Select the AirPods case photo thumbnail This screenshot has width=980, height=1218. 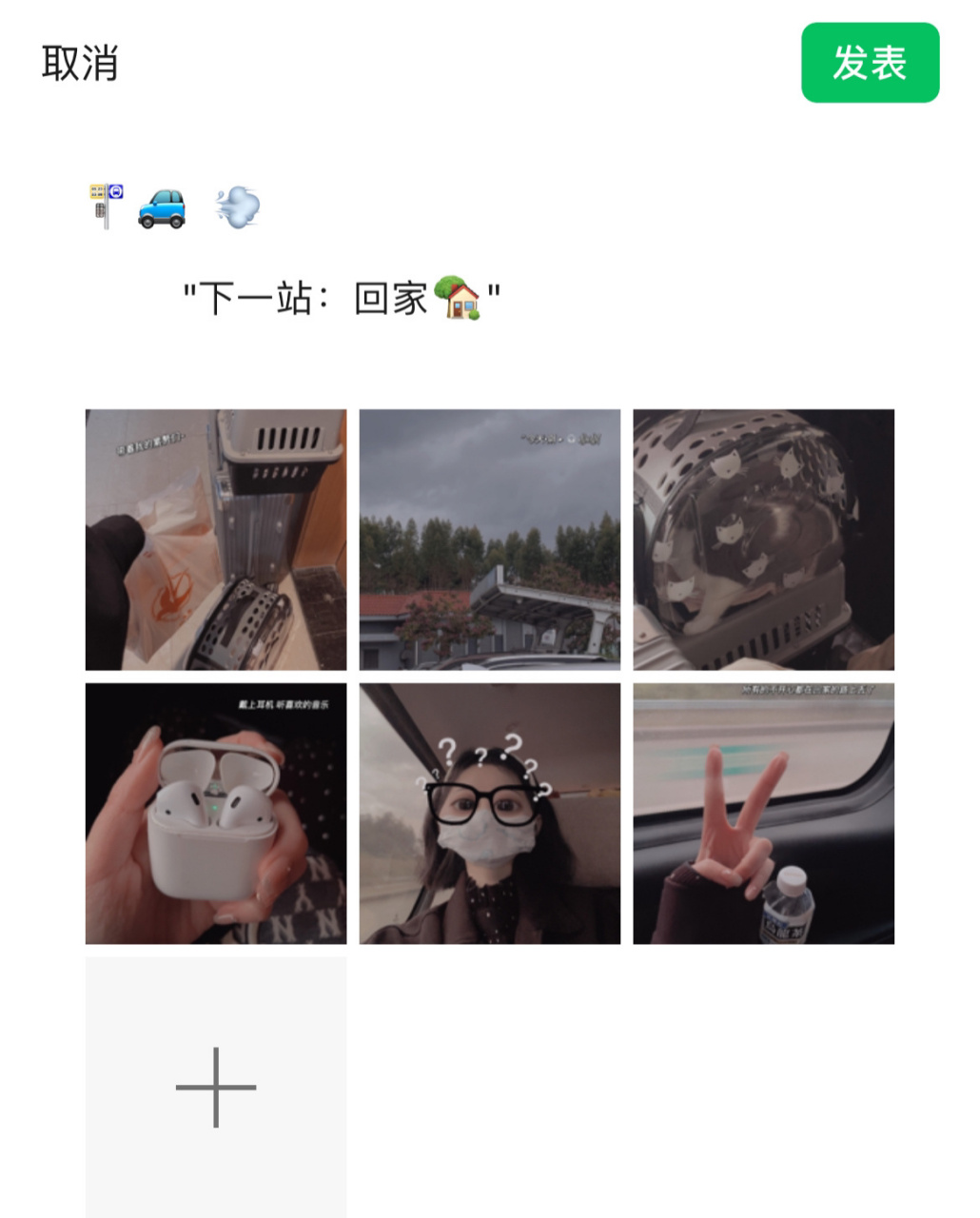pyautogui.click(x=217, y=811)
